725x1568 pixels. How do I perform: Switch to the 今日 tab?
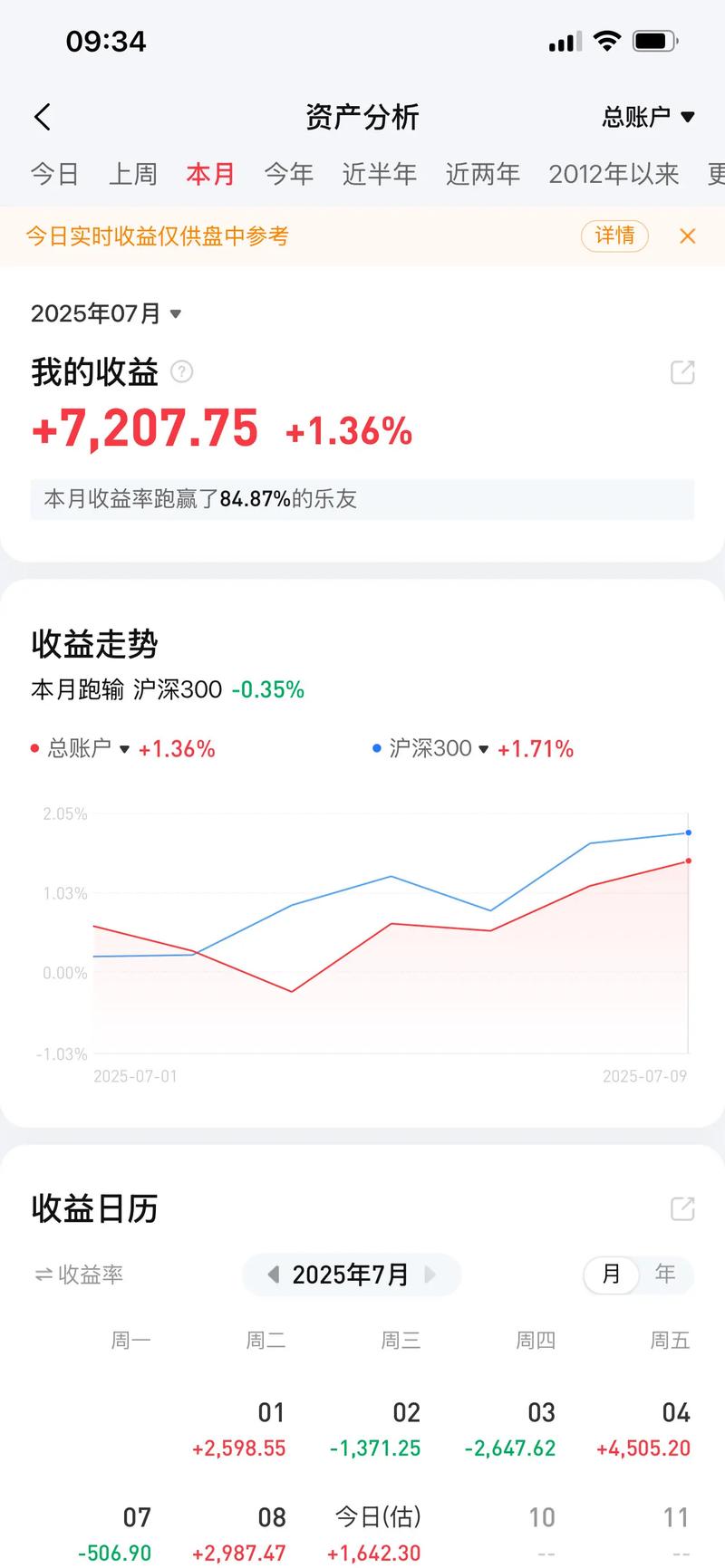click(54, 174)
